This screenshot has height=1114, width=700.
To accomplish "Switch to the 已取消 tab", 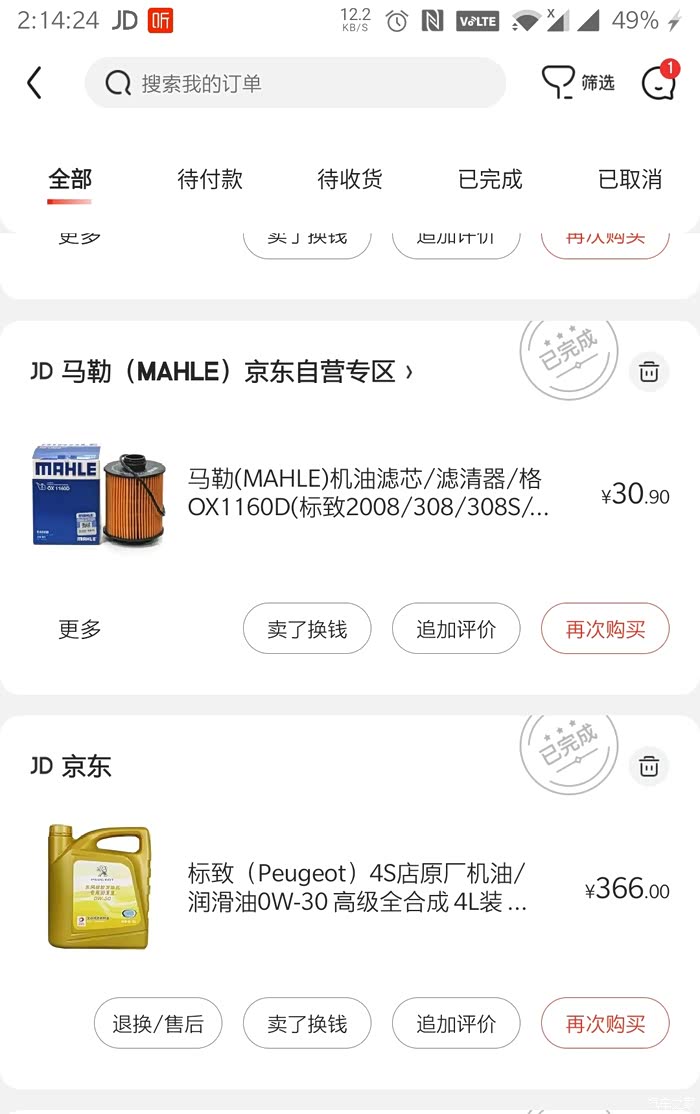I will [630, 180].
